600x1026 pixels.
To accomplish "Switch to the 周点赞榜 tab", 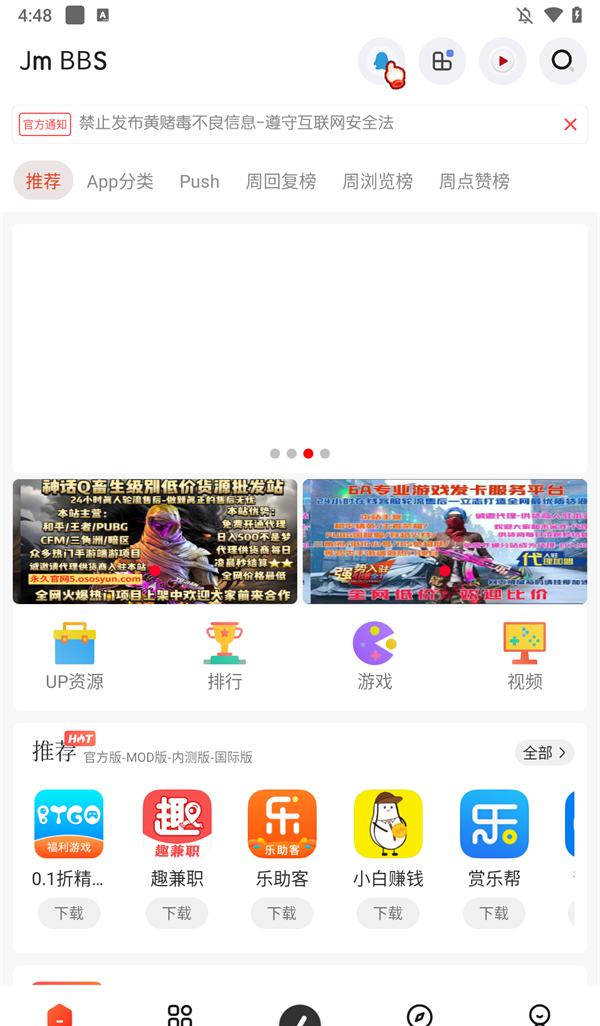I will 474,181.
